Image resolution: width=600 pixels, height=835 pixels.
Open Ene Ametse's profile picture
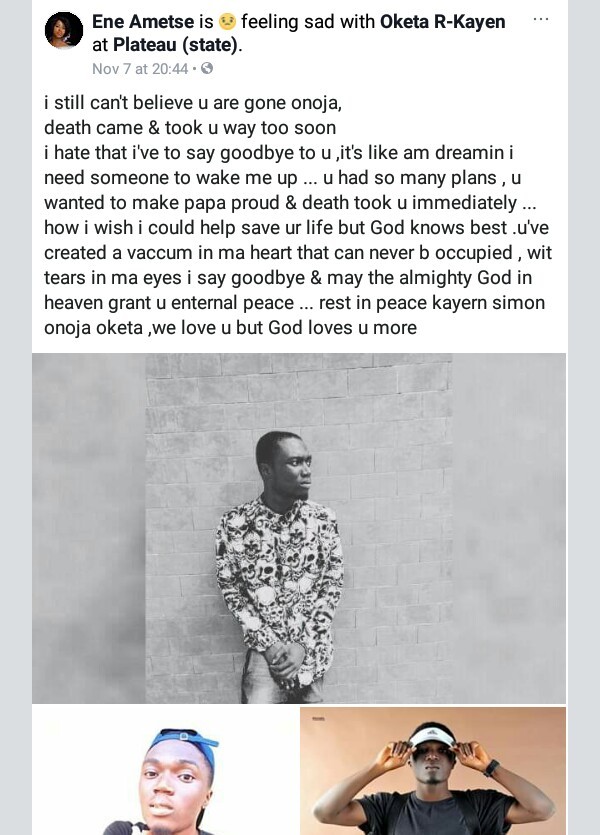pos(64,31)
